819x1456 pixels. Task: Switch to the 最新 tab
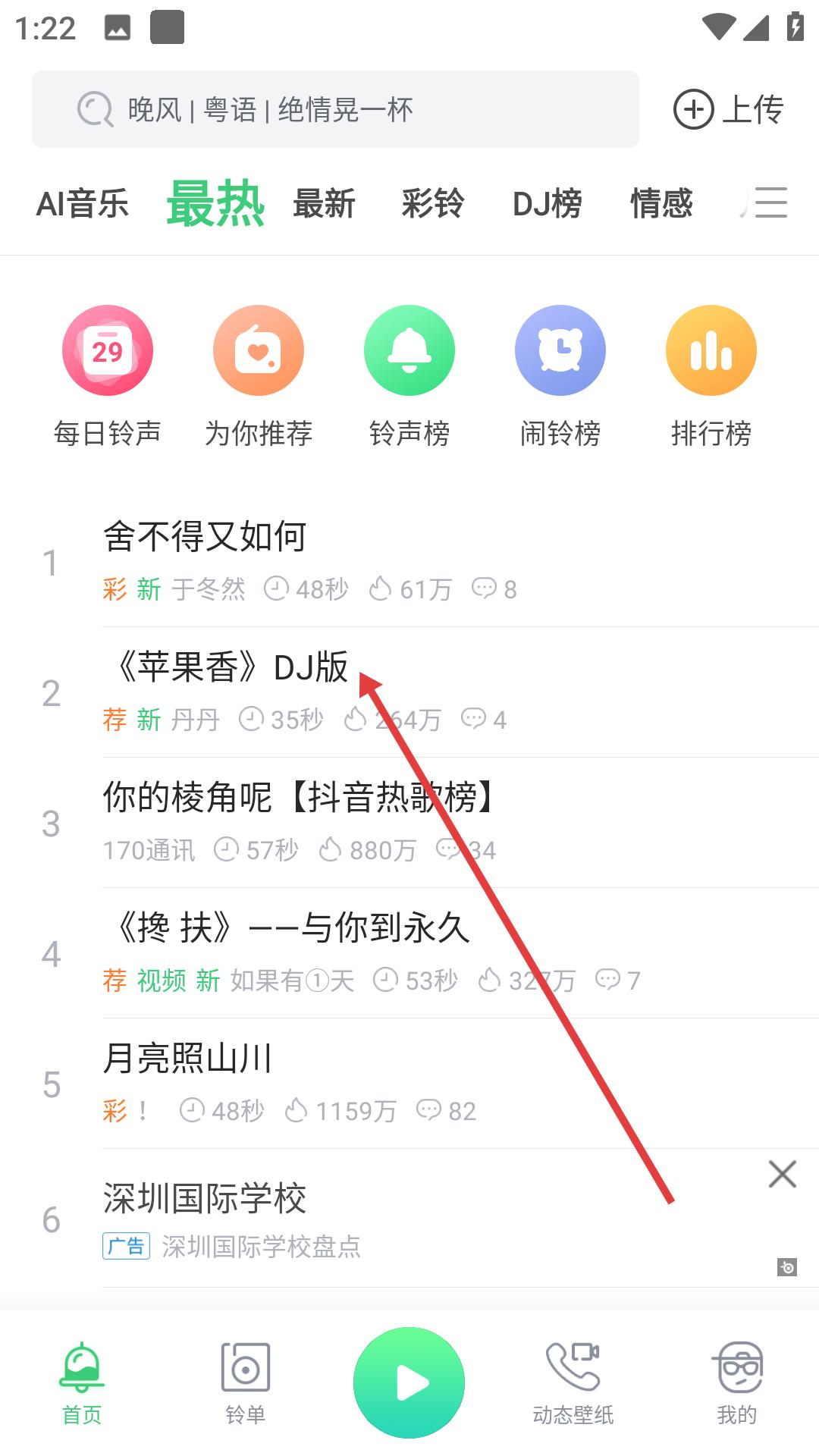(325, 203)
